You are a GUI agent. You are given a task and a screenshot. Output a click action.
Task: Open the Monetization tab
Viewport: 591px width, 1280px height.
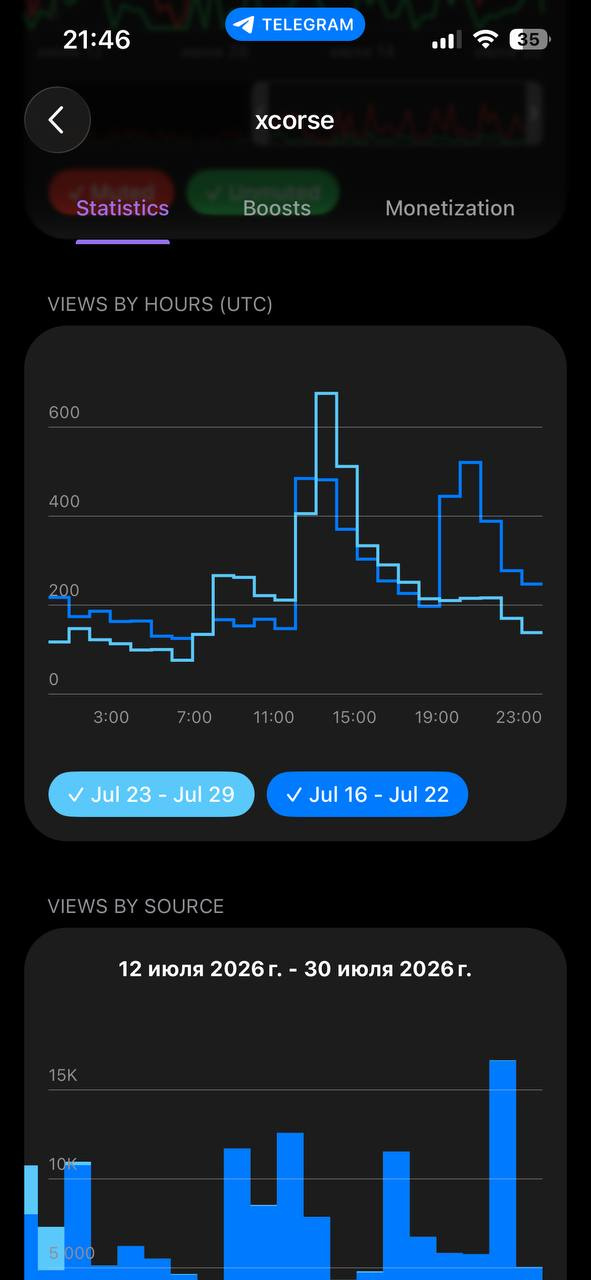[450, 208]
